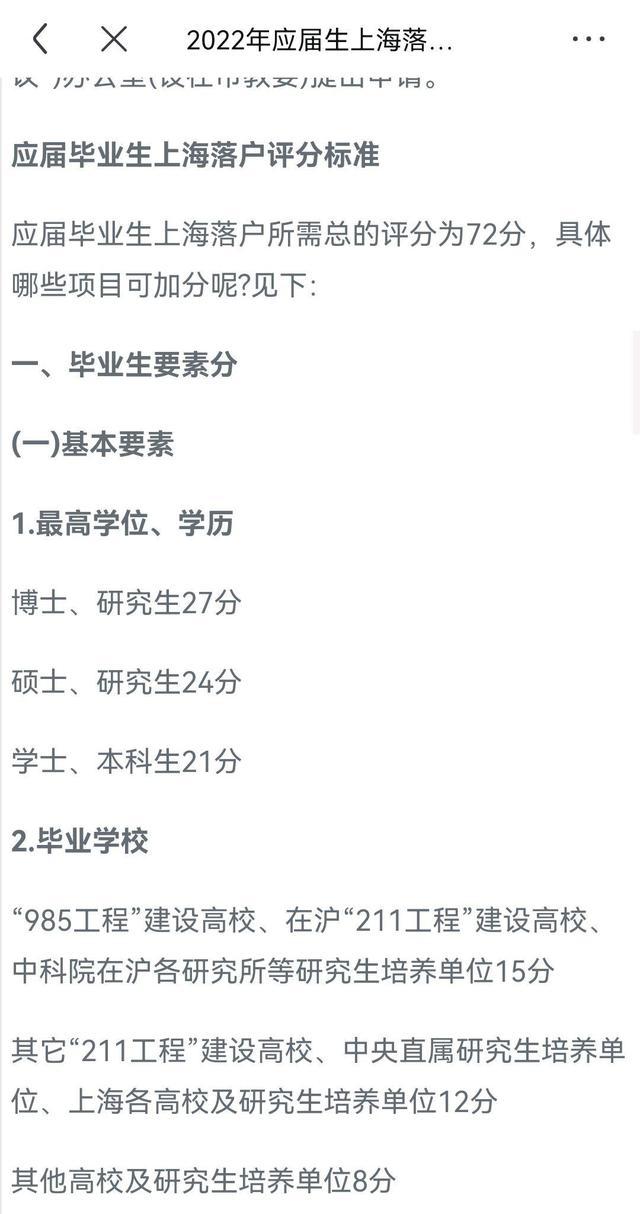Screen dimensions: 640x1214
Task: Close the article page with X
Action: [114, 40]
